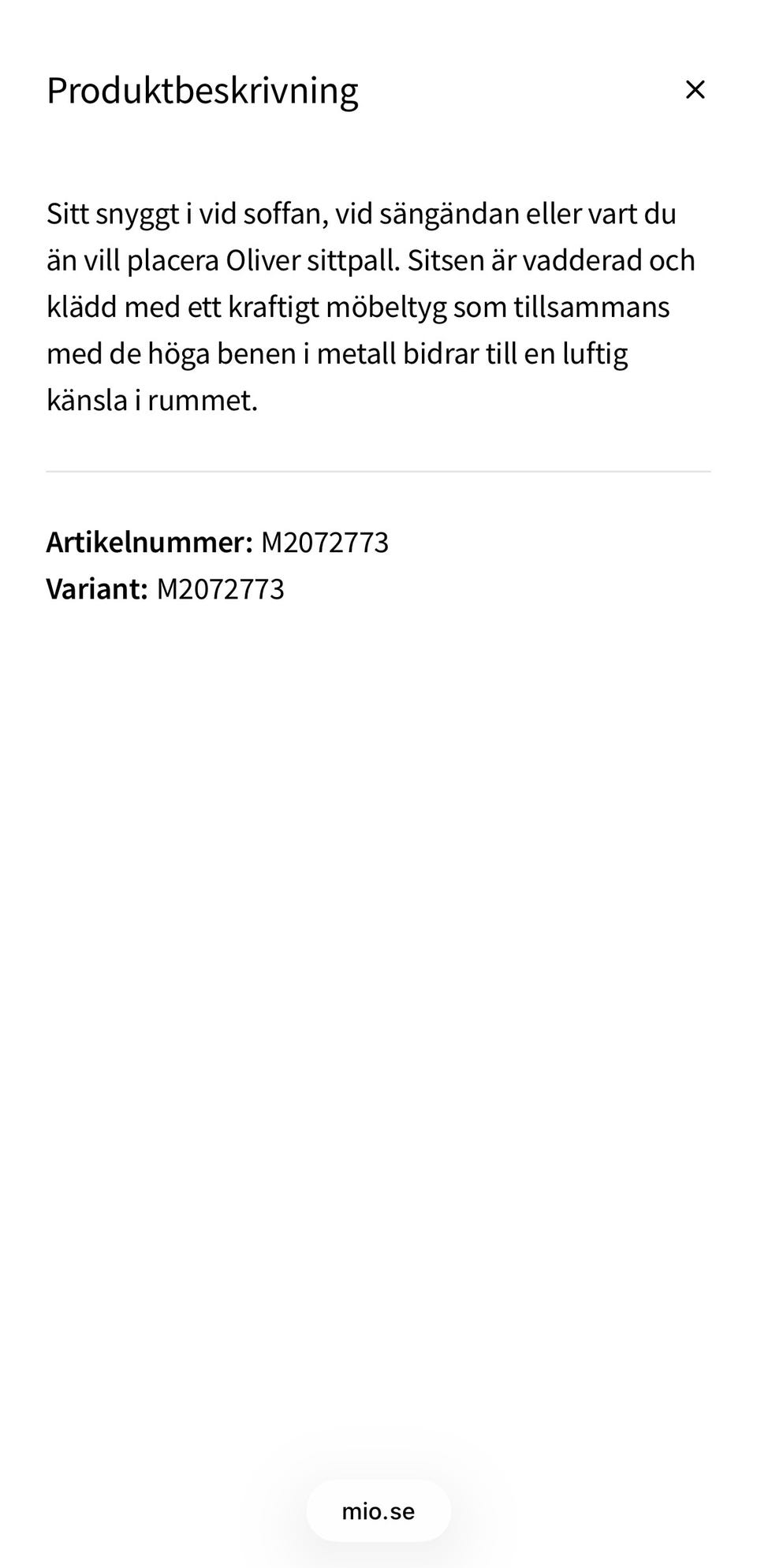This screenshot has height=1568, width=757.
Task: Select the Artikelnummer value M2072773
Action: (326, 542)
